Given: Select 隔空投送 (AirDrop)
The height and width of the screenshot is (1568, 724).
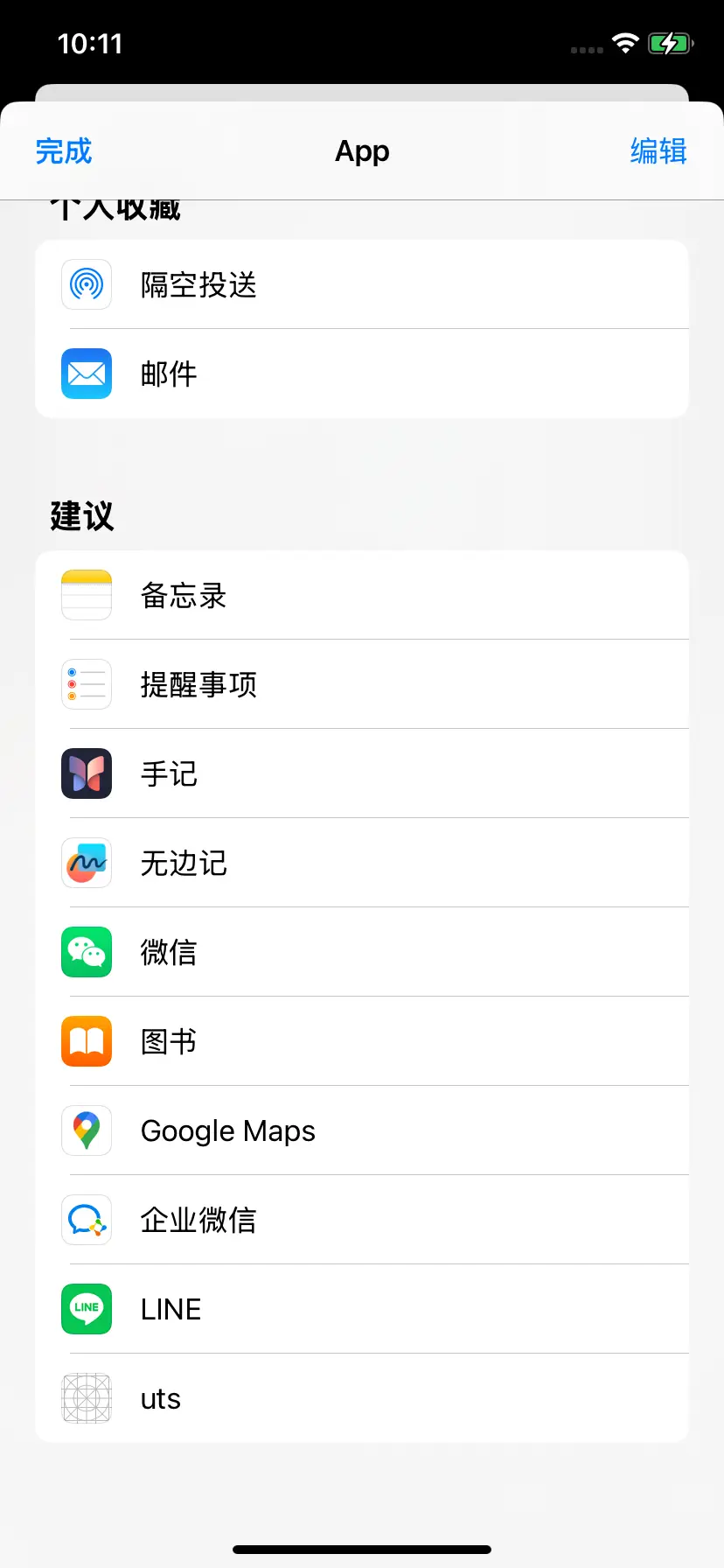Looking at the screenshot, I should (362, 285).
